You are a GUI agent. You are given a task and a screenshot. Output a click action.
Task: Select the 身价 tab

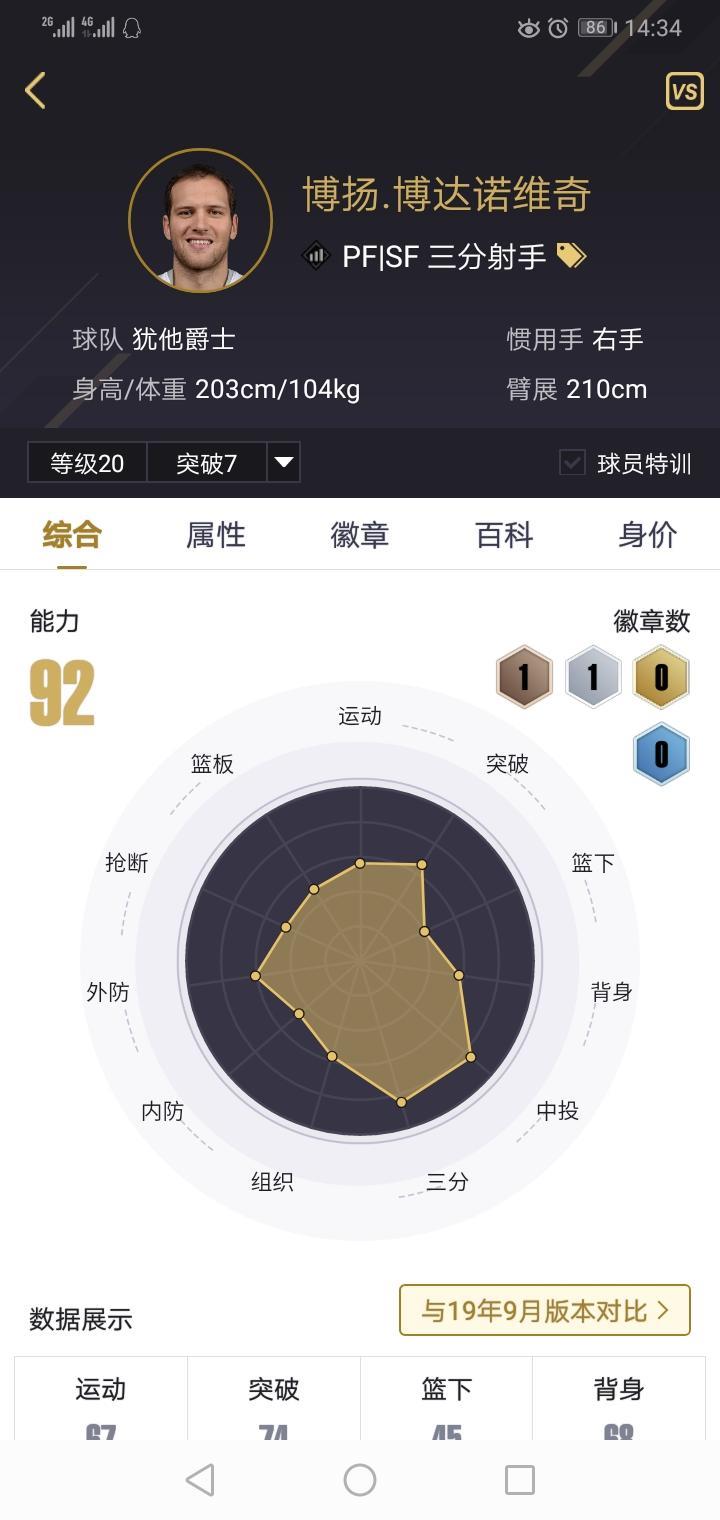point(648,535)
